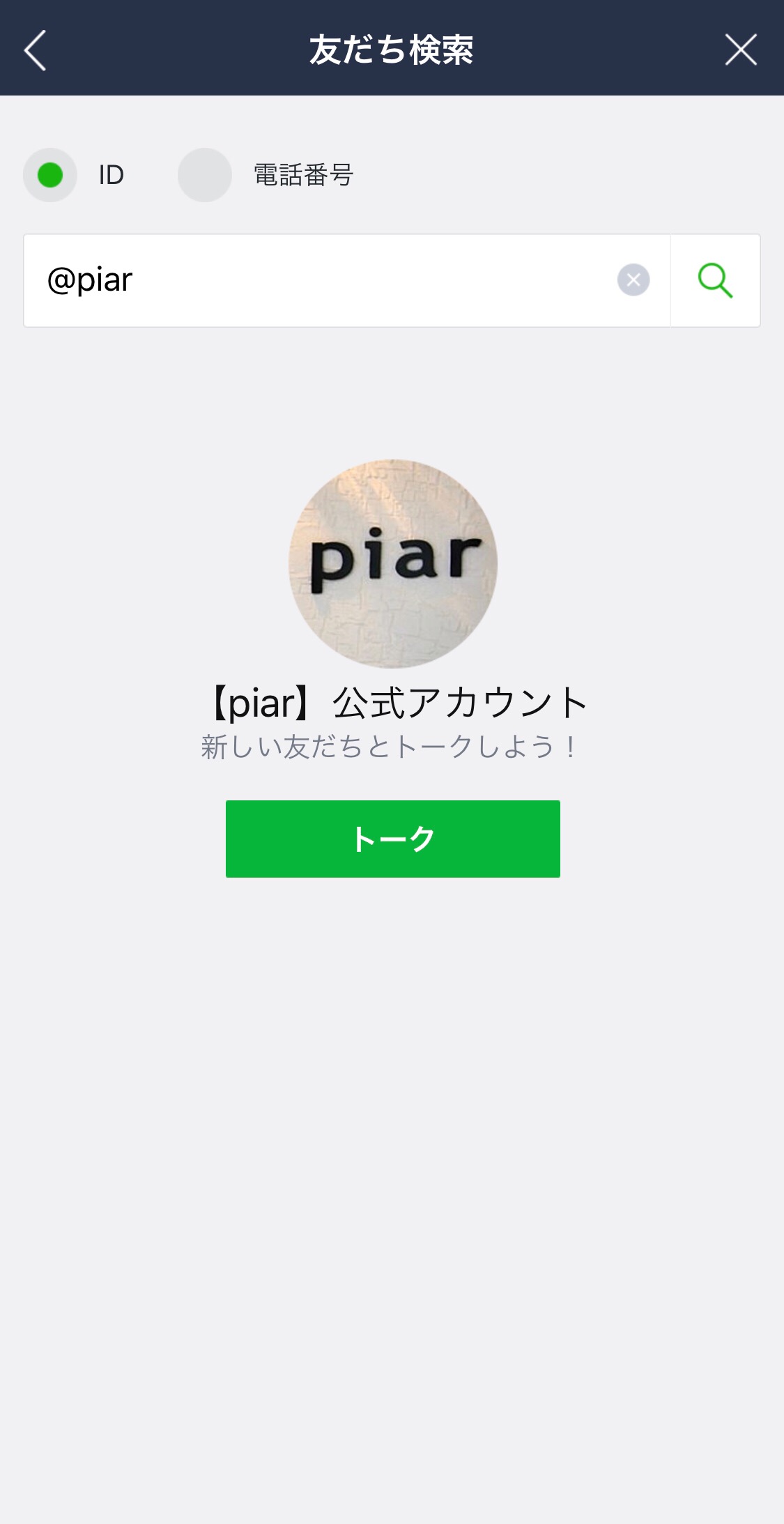This screenshot has width=784, height=1524.
Task: Close the 友だち検索 screen
Action: coord(740,50)
